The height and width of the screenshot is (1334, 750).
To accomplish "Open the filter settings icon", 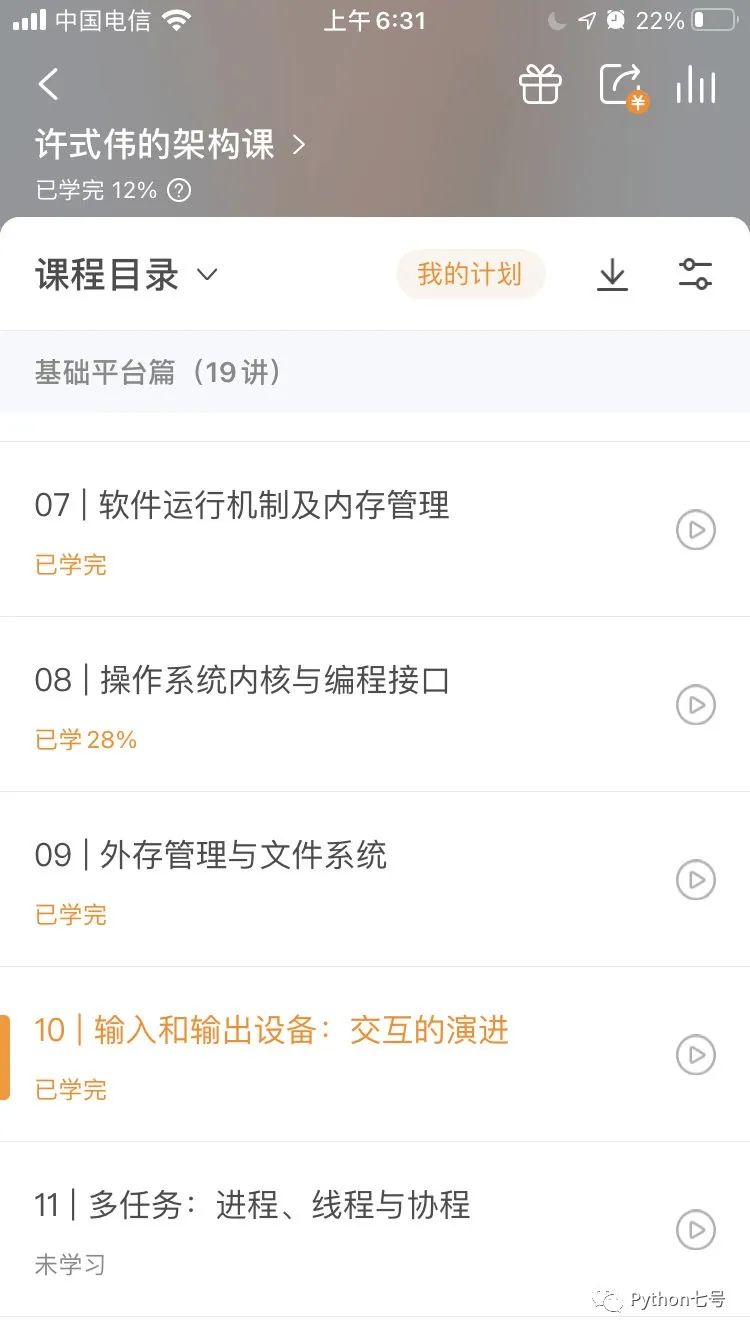I will click(x=695, y=274).
